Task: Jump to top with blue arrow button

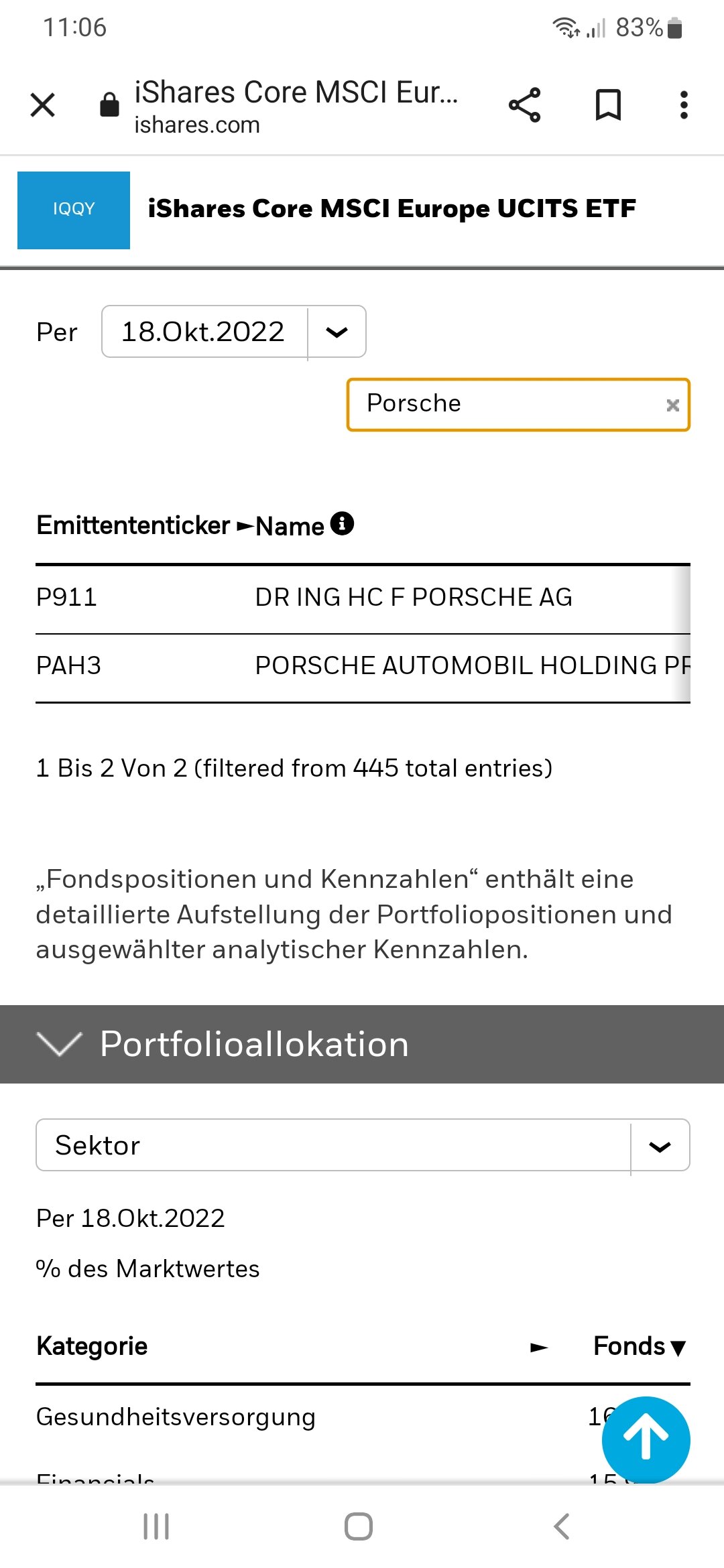Action: coord(646,1440)
